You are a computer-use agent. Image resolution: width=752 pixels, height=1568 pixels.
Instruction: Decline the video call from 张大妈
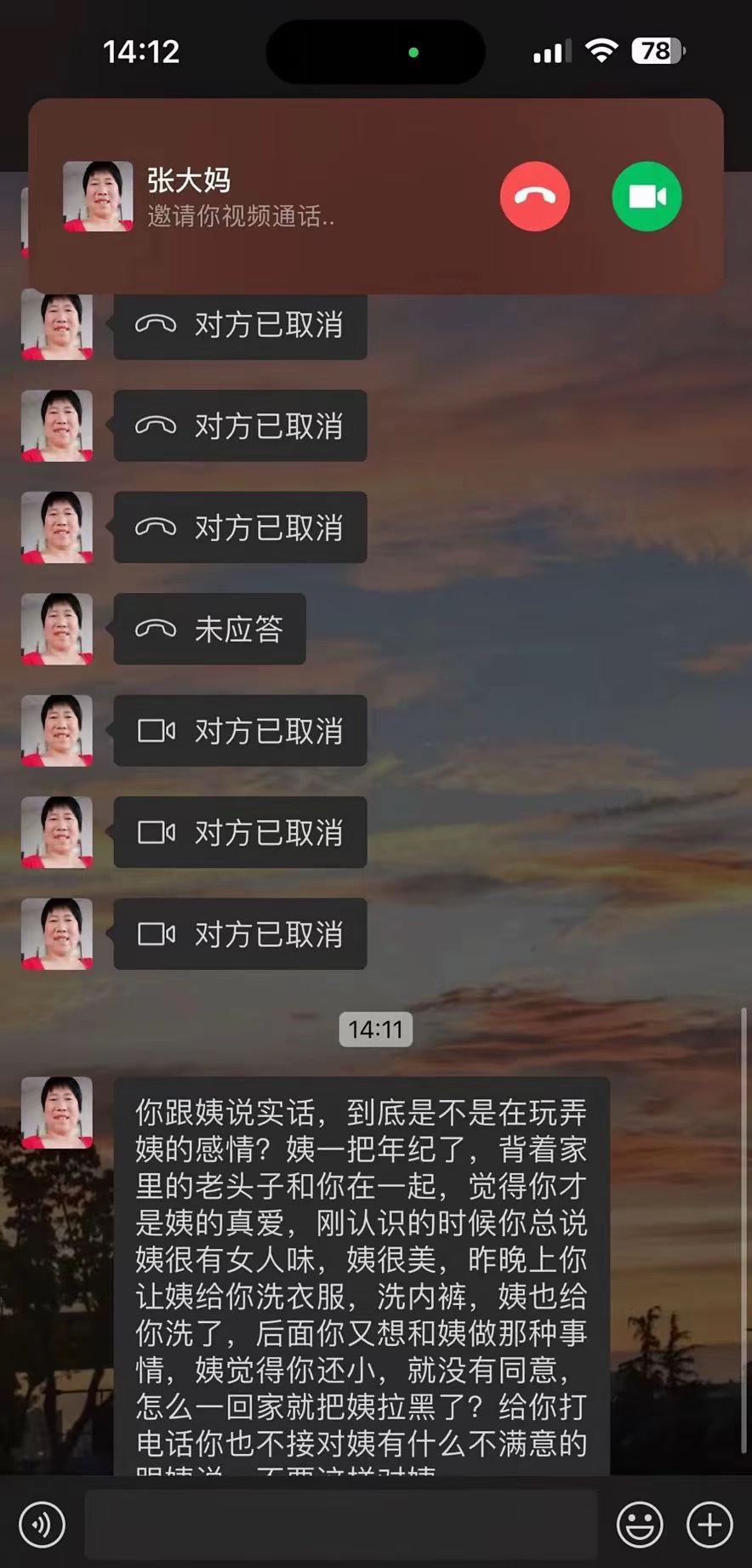pos(534,197)
